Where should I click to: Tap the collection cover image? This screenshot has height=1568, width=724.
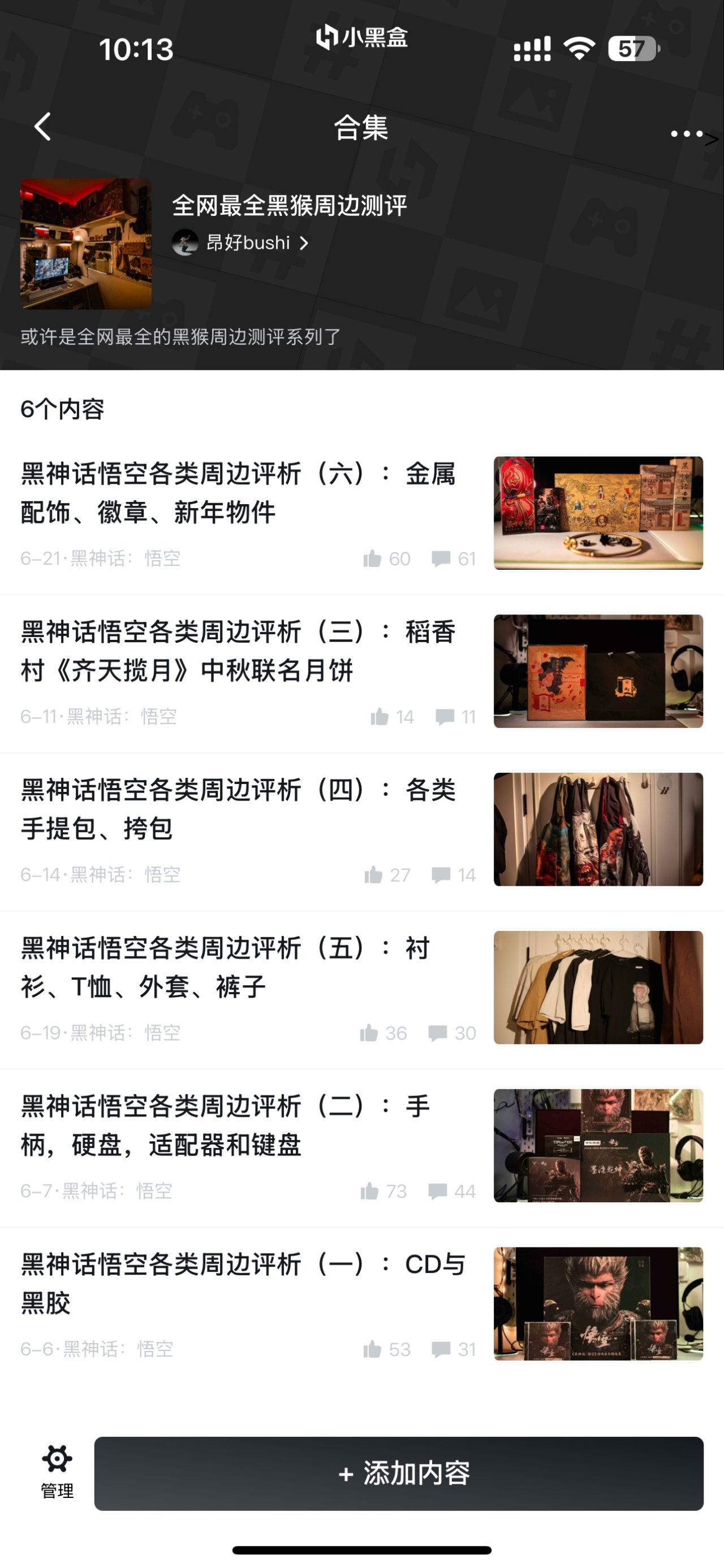(86, 244)
